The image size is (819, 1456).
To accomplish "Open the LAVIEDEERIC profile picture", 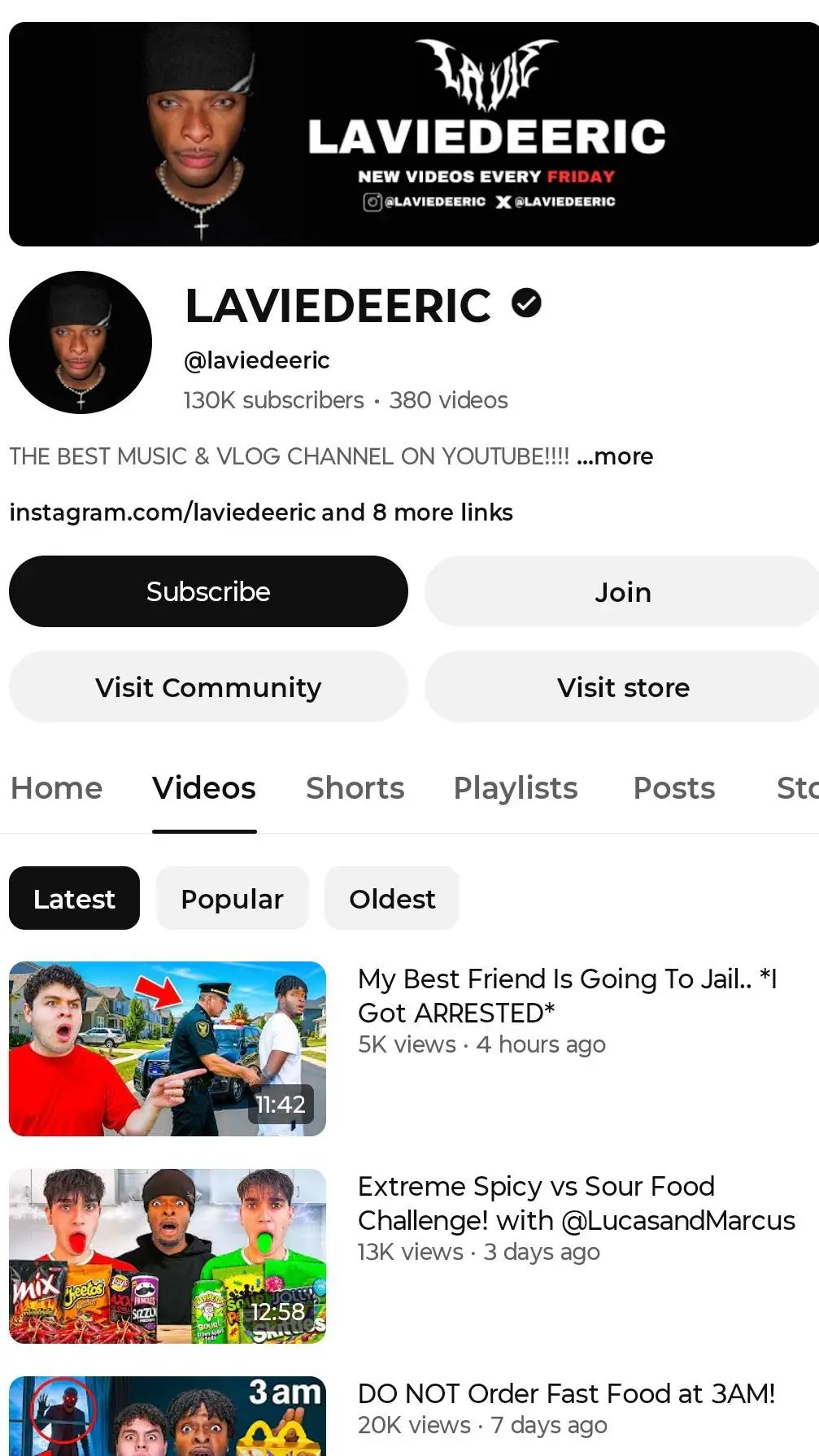I will (x=81, y=342).
